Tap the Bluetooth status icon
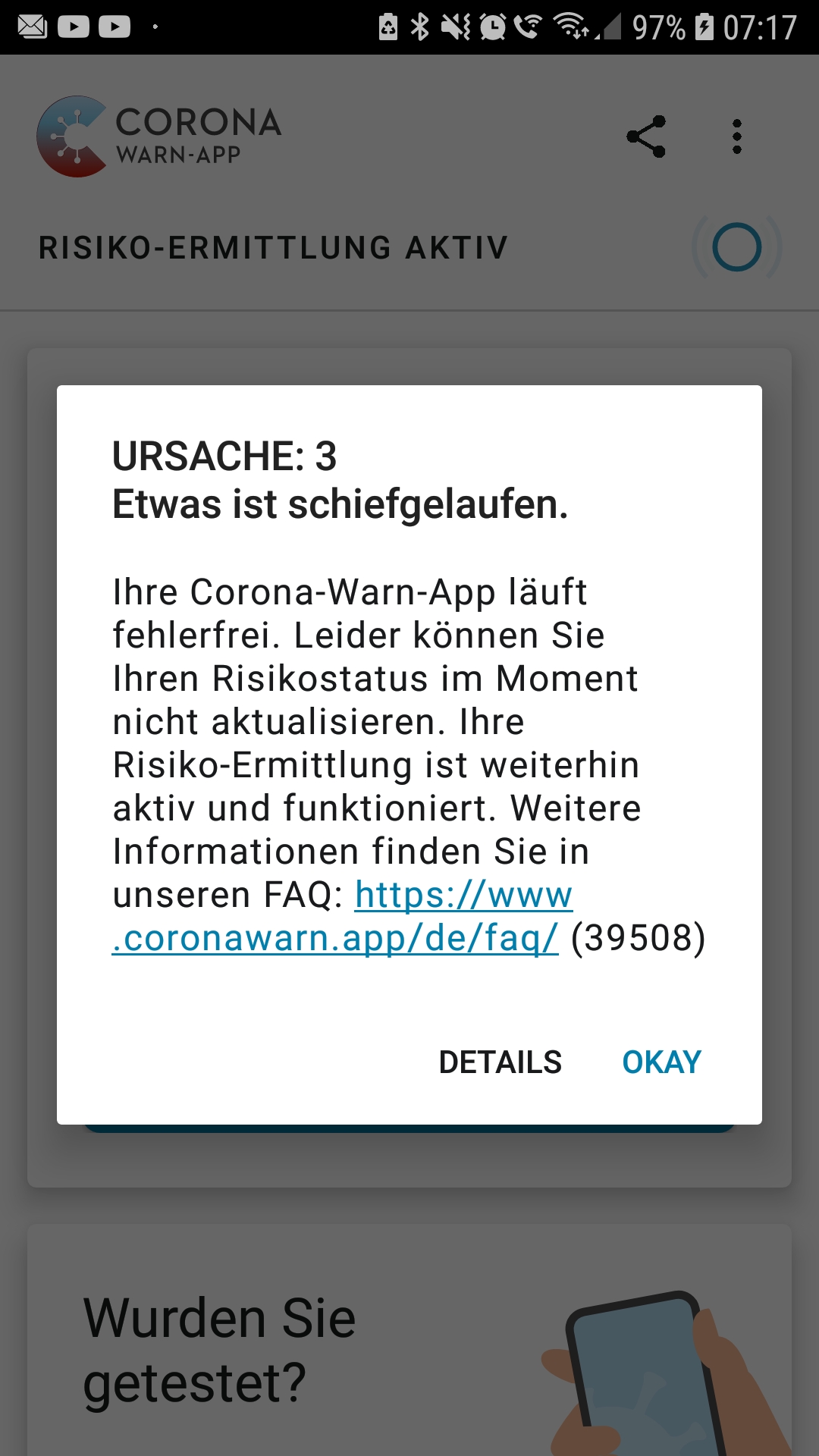Screen dimensions: 819x1456 click(419, 23)
